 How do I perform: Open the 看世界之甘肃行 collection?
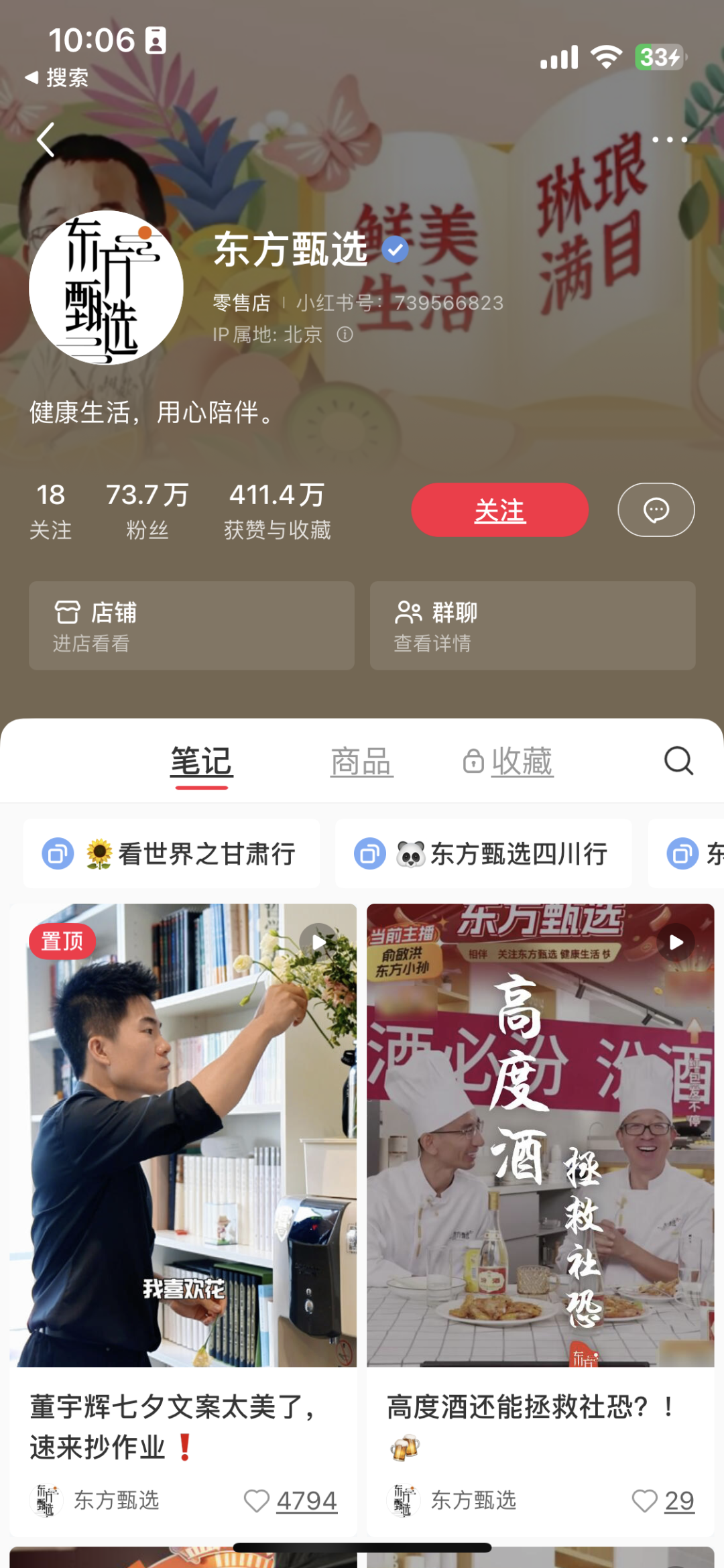tap(172, 854)
